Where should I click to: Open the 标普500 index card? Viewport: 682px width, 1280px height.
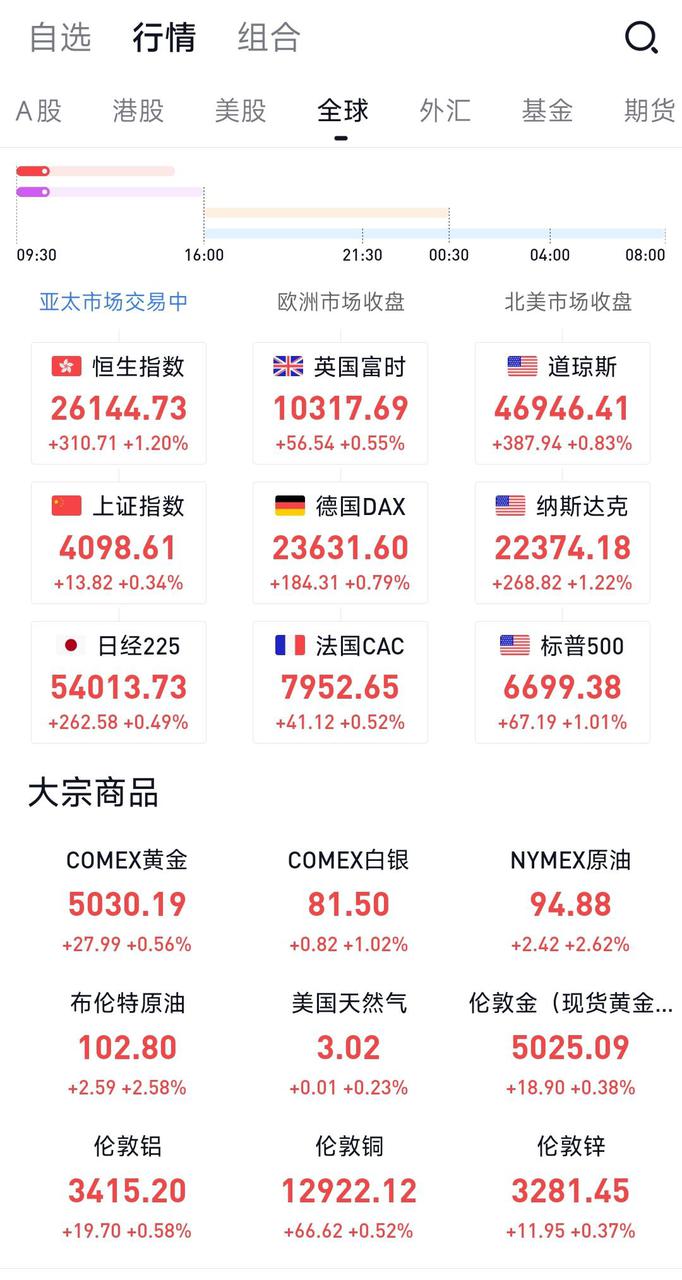562,682
